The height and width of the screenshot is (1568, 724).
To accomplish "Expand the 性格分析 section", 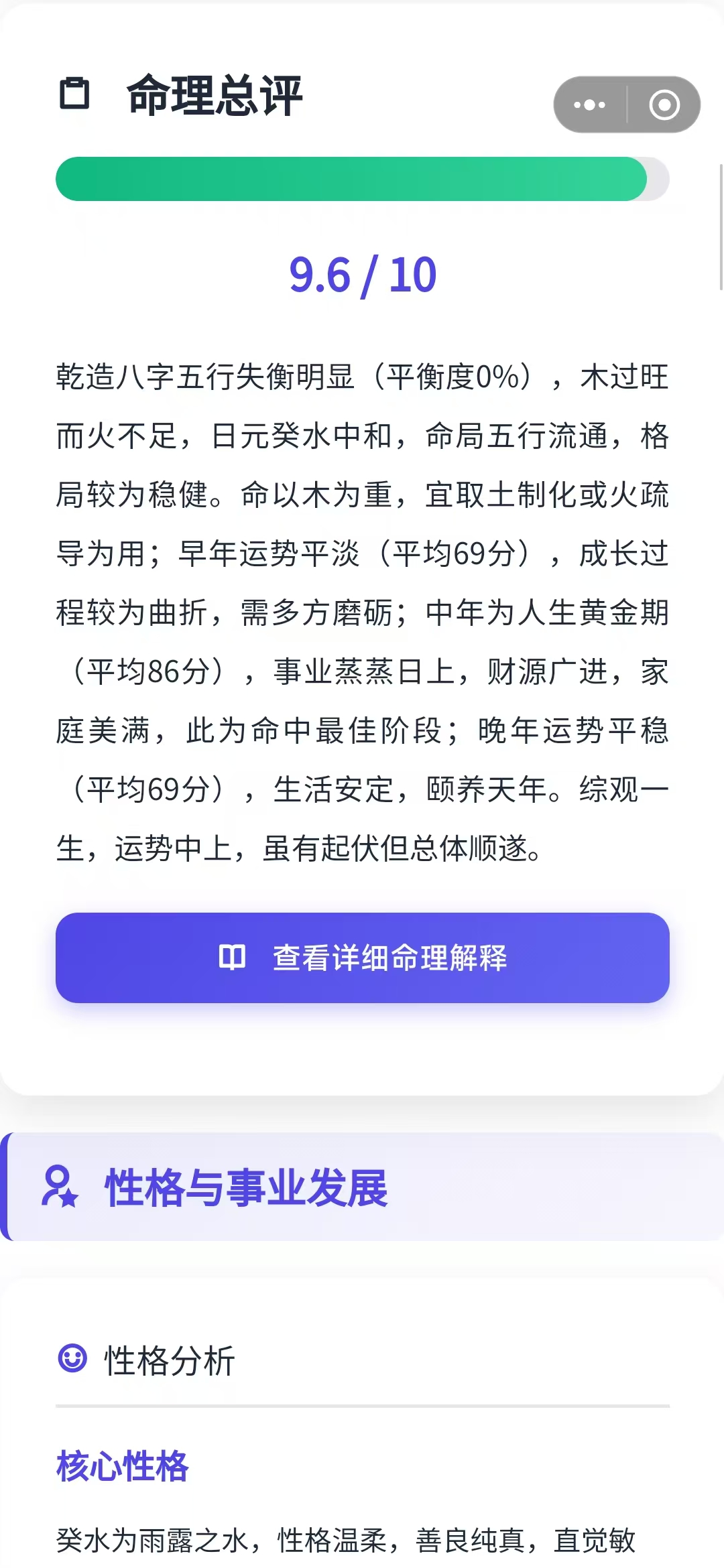I will (168, 1362).
